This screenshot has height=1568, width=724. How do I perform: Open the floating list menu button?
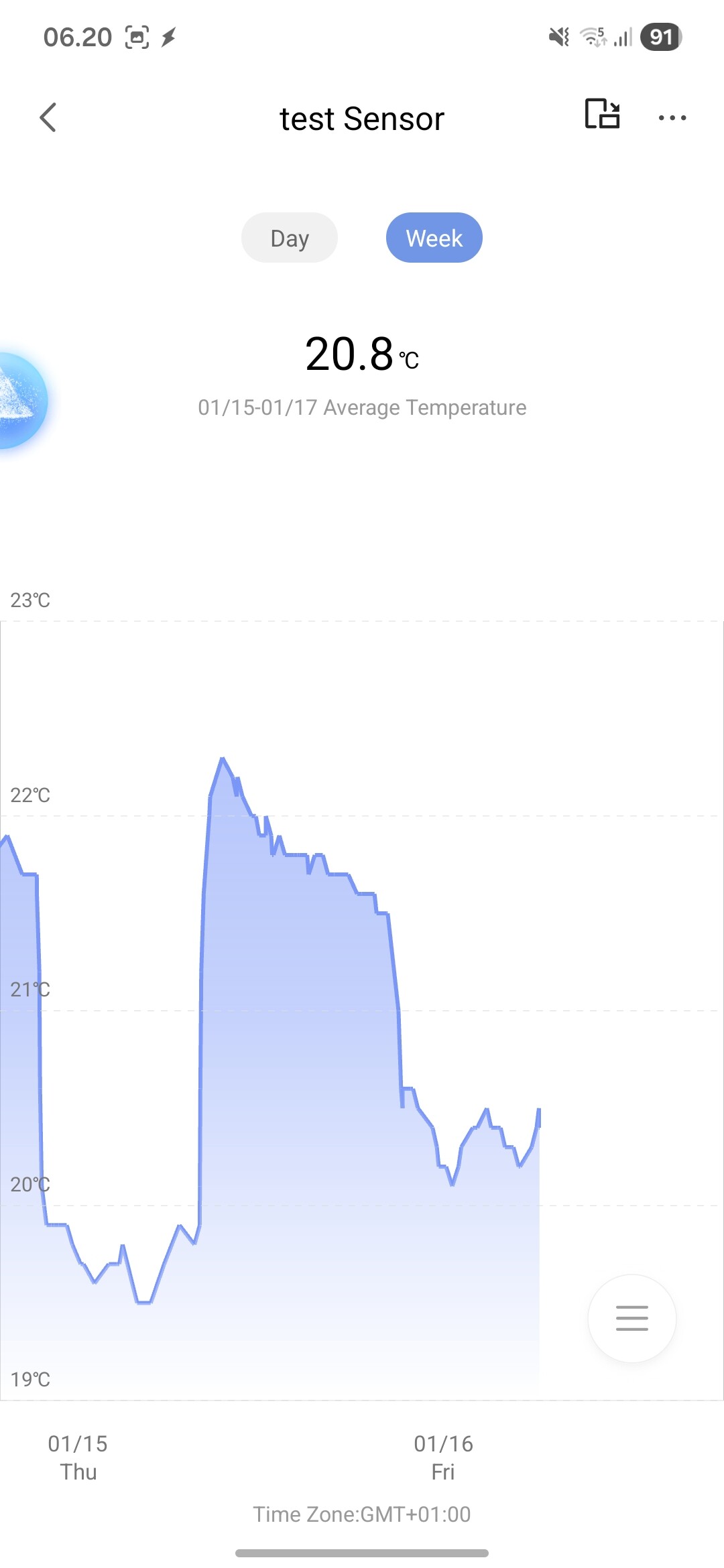[631, 1318]
